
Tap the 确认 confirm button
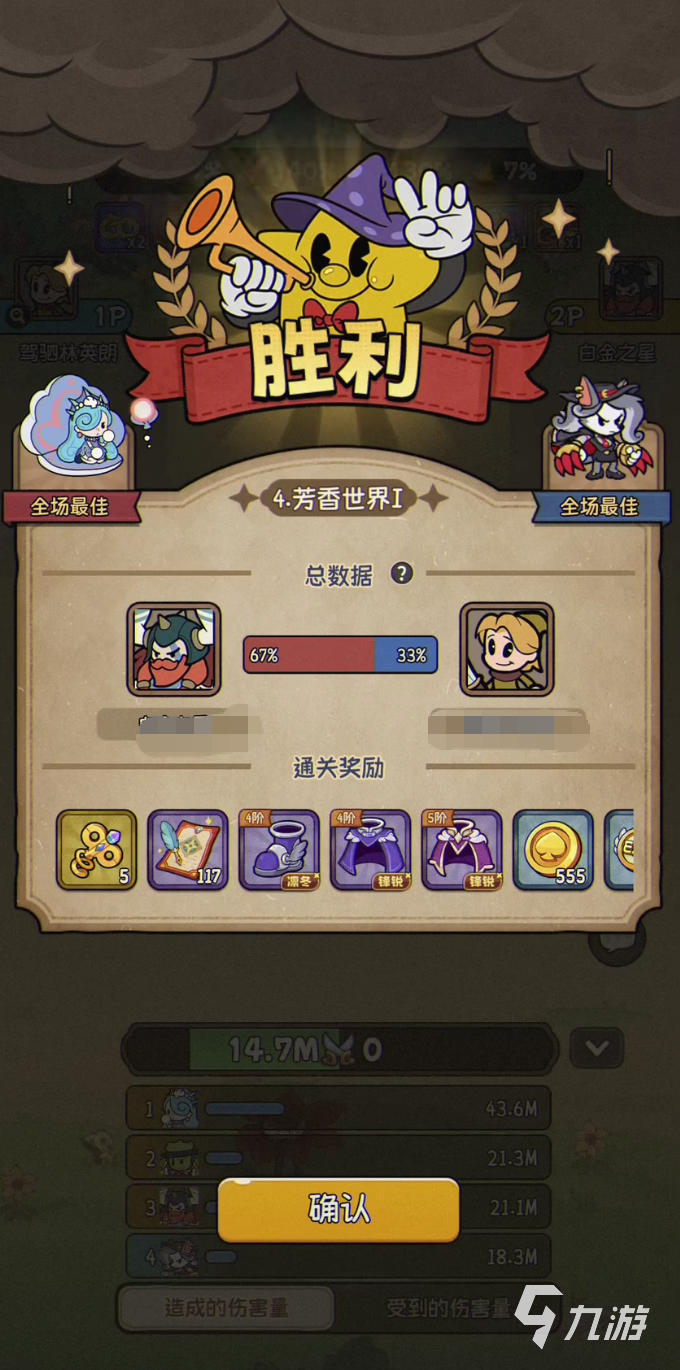pos(338,1209)
